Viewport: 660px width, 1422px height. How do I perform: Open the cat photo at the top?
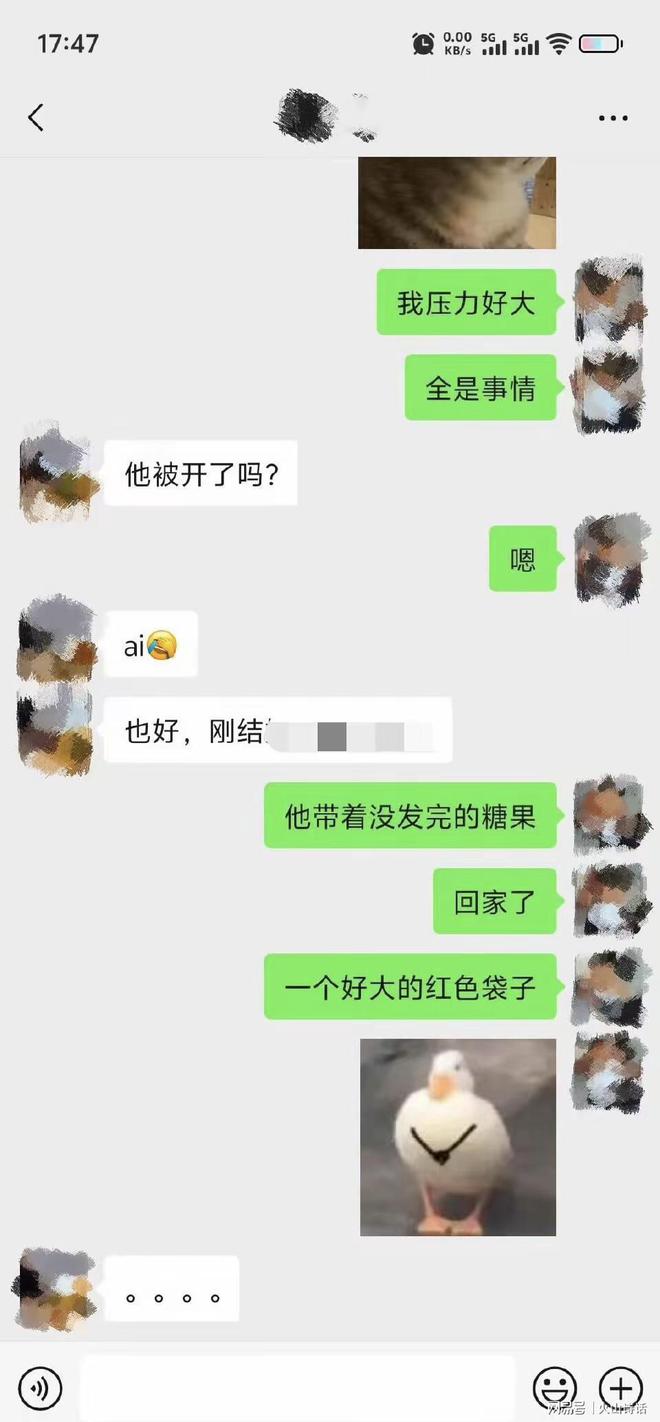click(456, 202)
